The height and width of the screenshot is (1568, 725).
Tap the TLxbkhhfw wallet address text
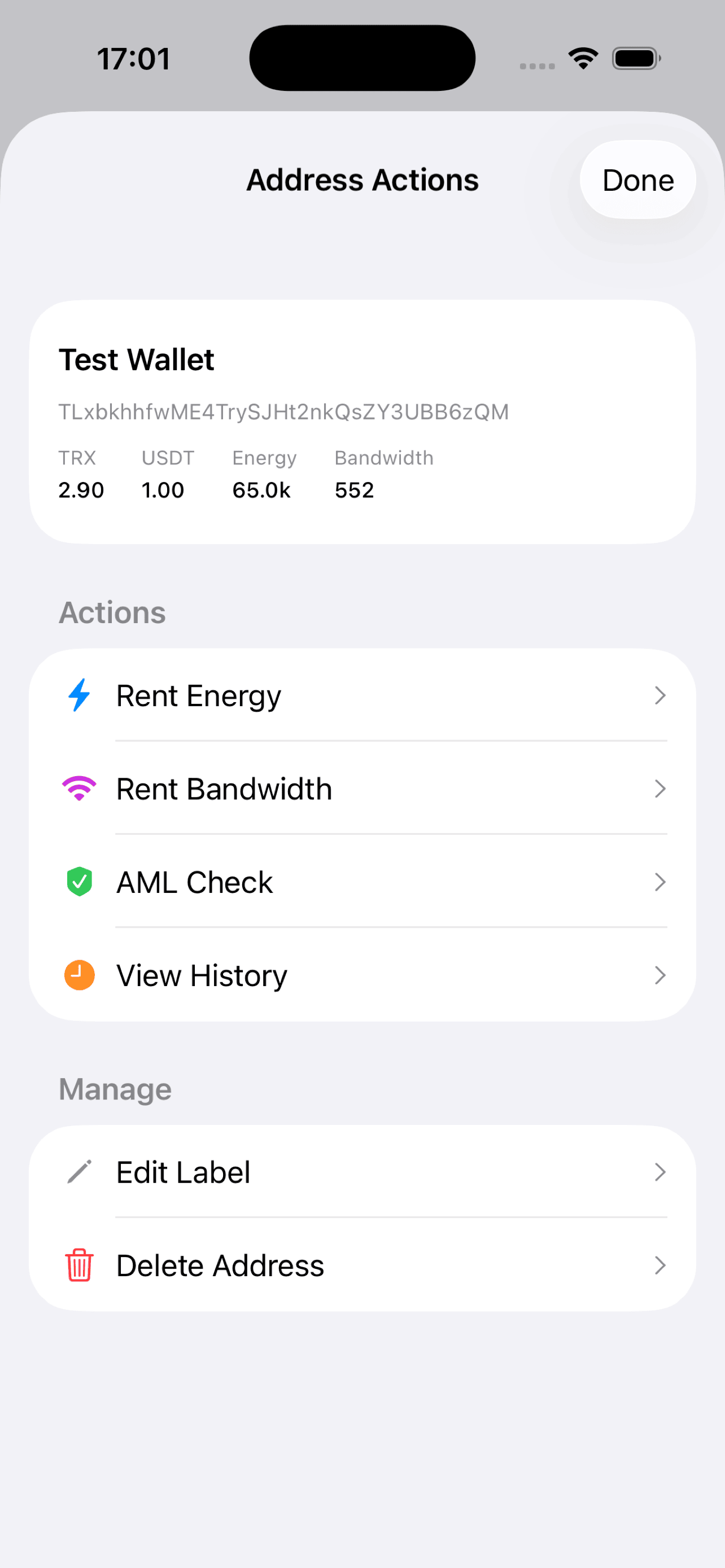pyautogui.click(x=283, y=411)
